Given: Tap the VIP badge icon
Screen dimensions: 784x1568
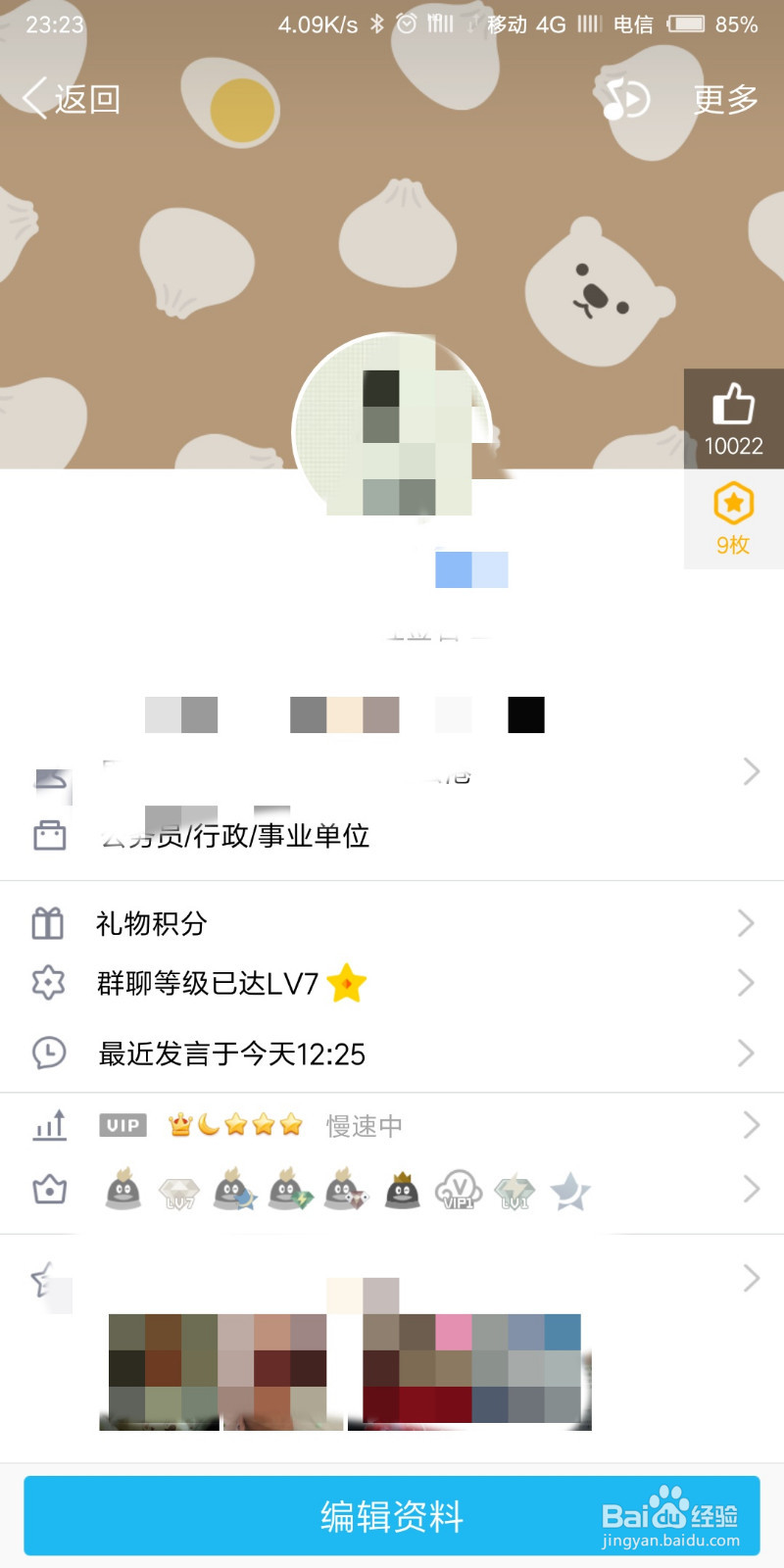Looking at the screenshot, I should (x=122, y=1125).
